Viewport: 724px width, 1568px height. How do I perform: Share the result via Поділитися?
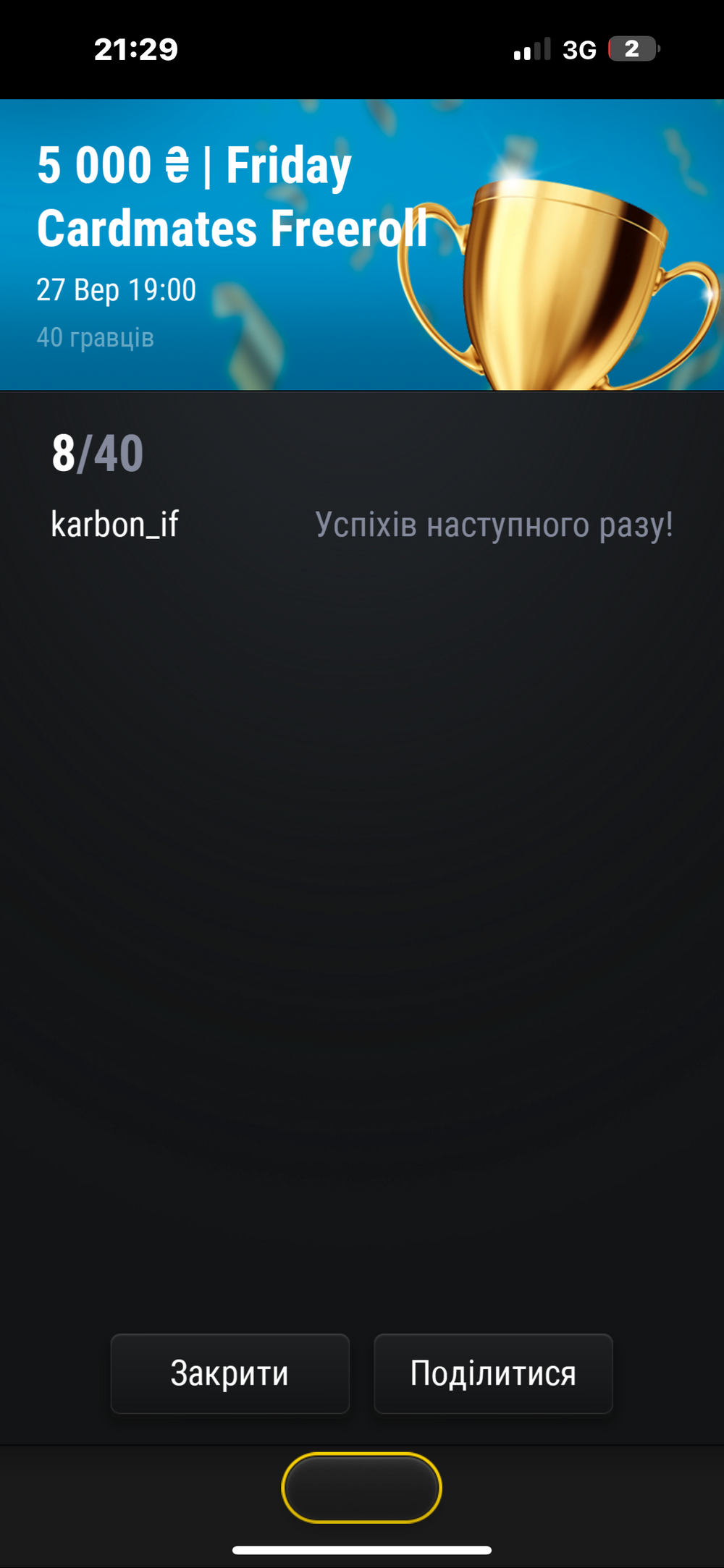click(493, 1373)
